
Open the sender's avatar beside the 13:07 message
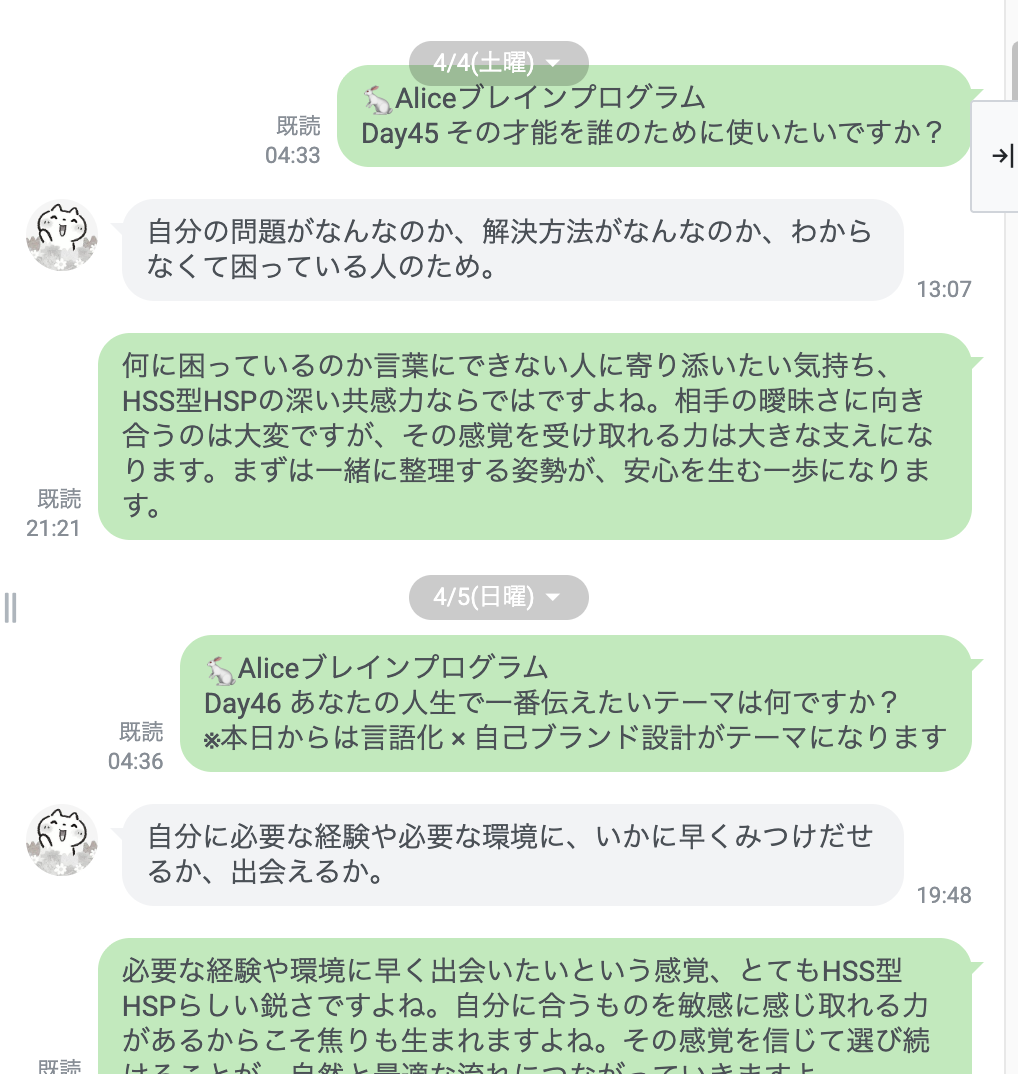point(62,237)
